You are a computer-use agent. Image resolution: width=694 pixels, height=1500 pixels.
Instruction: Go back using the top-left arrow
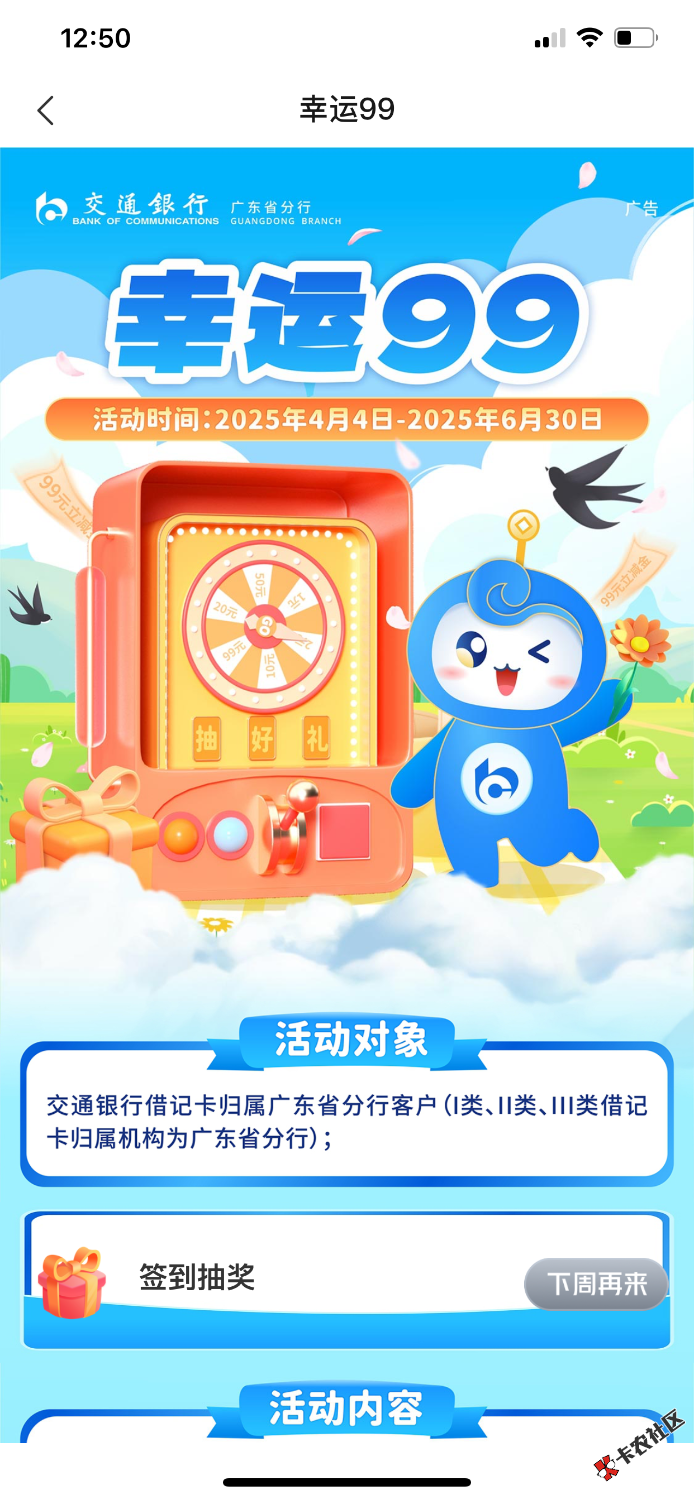[x=45, y=110]
